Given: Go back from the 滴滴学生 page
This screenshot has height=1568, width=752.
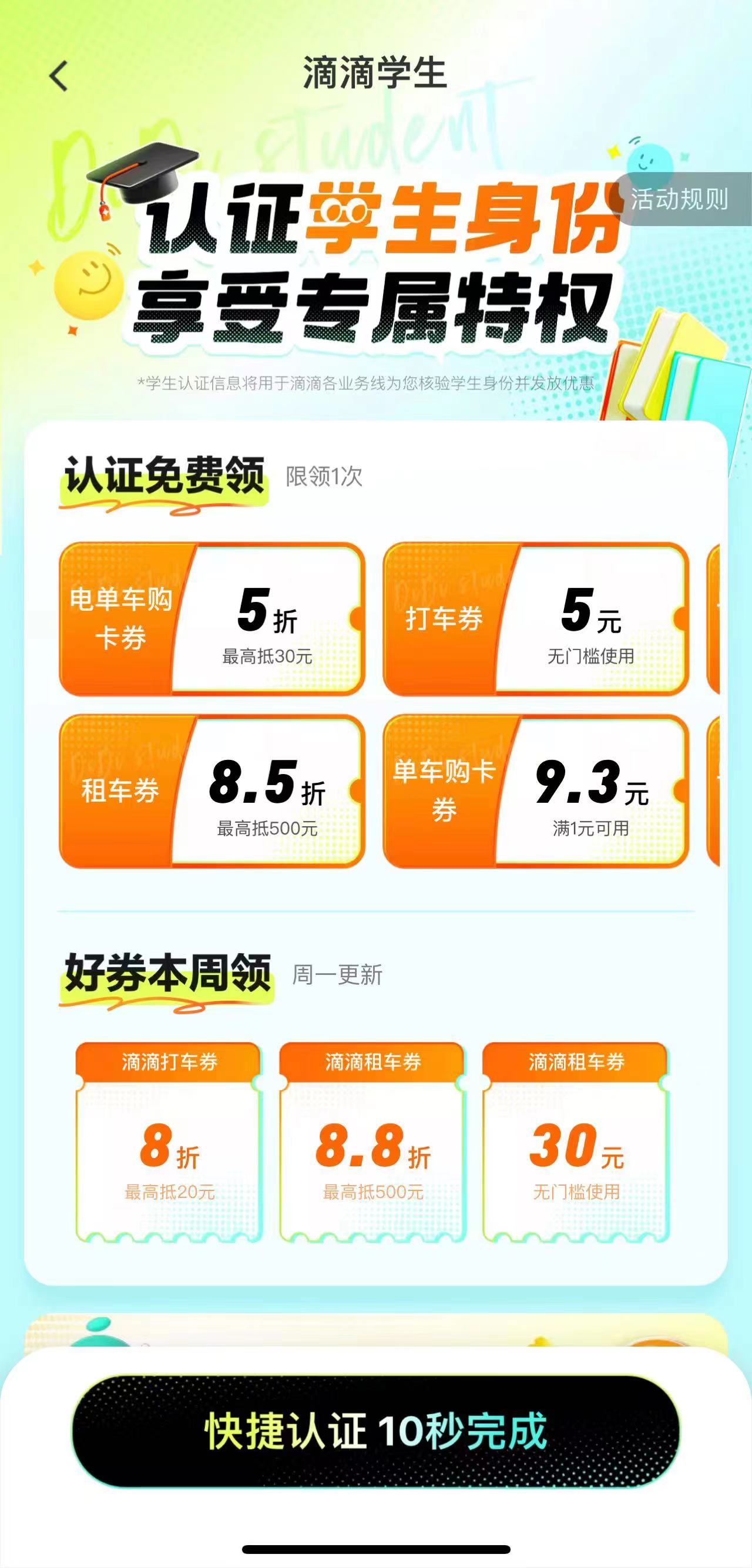Looking at the screenshot, I should pyautogui.click(x=59, y=76).
